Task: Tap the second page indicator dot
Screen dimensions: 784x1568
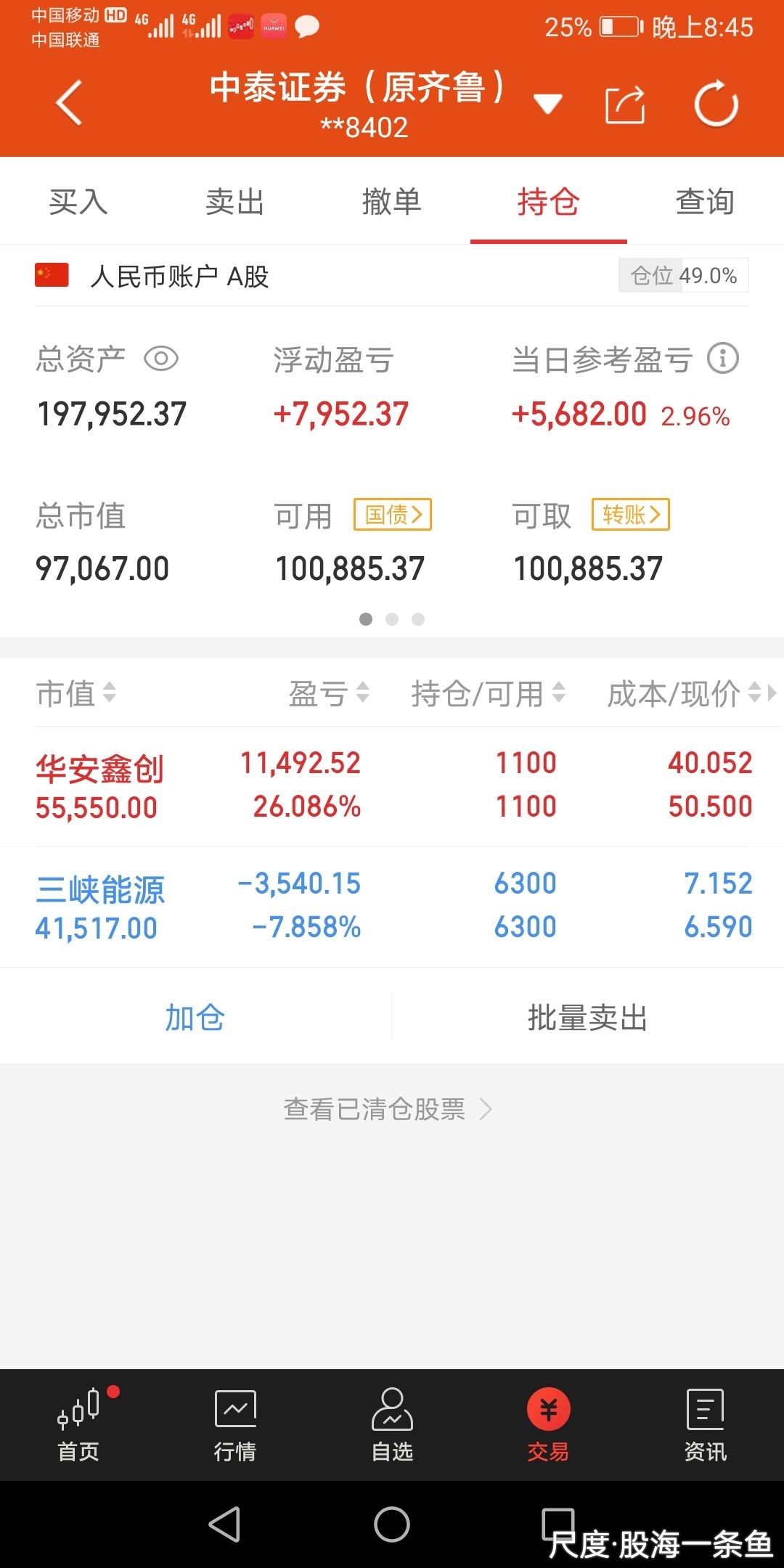Action: (392, 619)
